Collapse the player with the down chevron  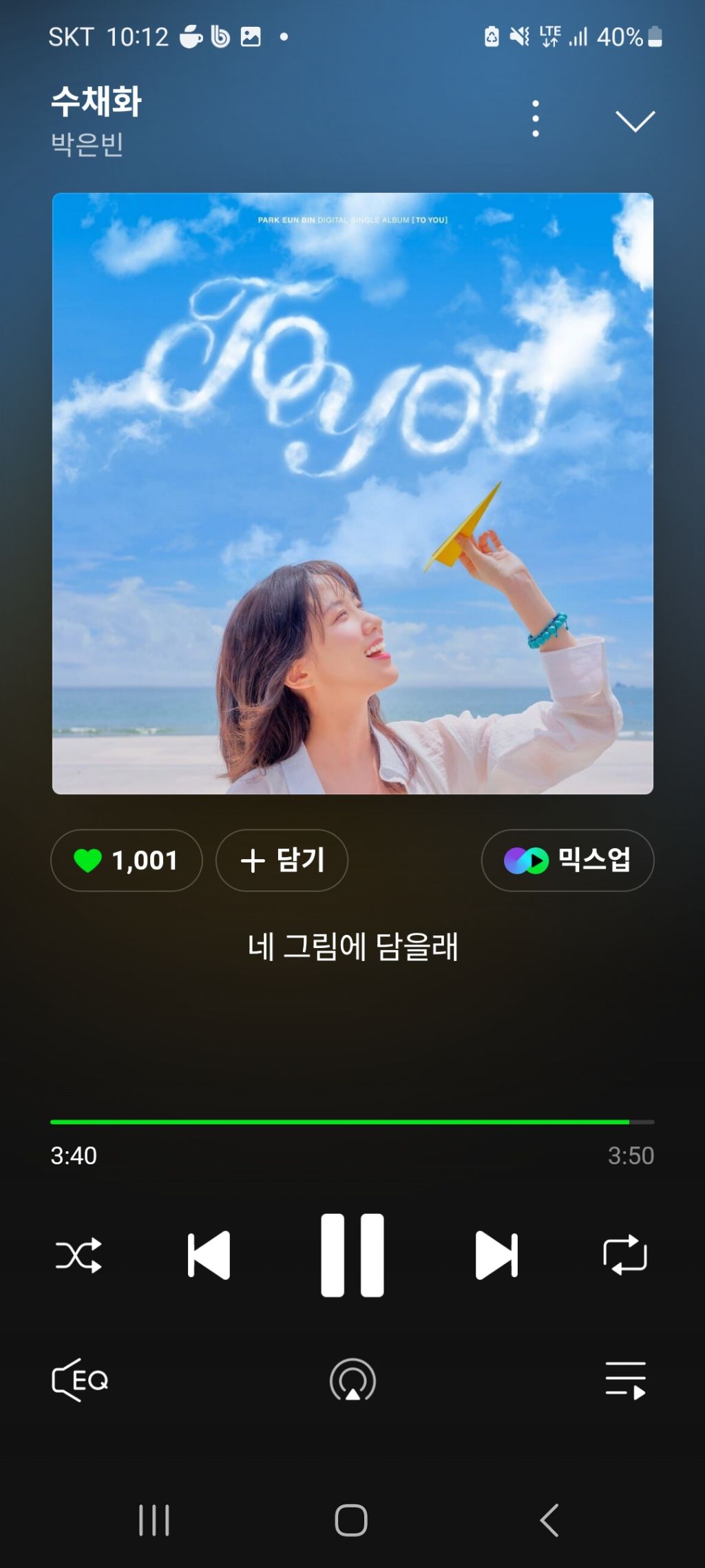(x=635, y=121)
